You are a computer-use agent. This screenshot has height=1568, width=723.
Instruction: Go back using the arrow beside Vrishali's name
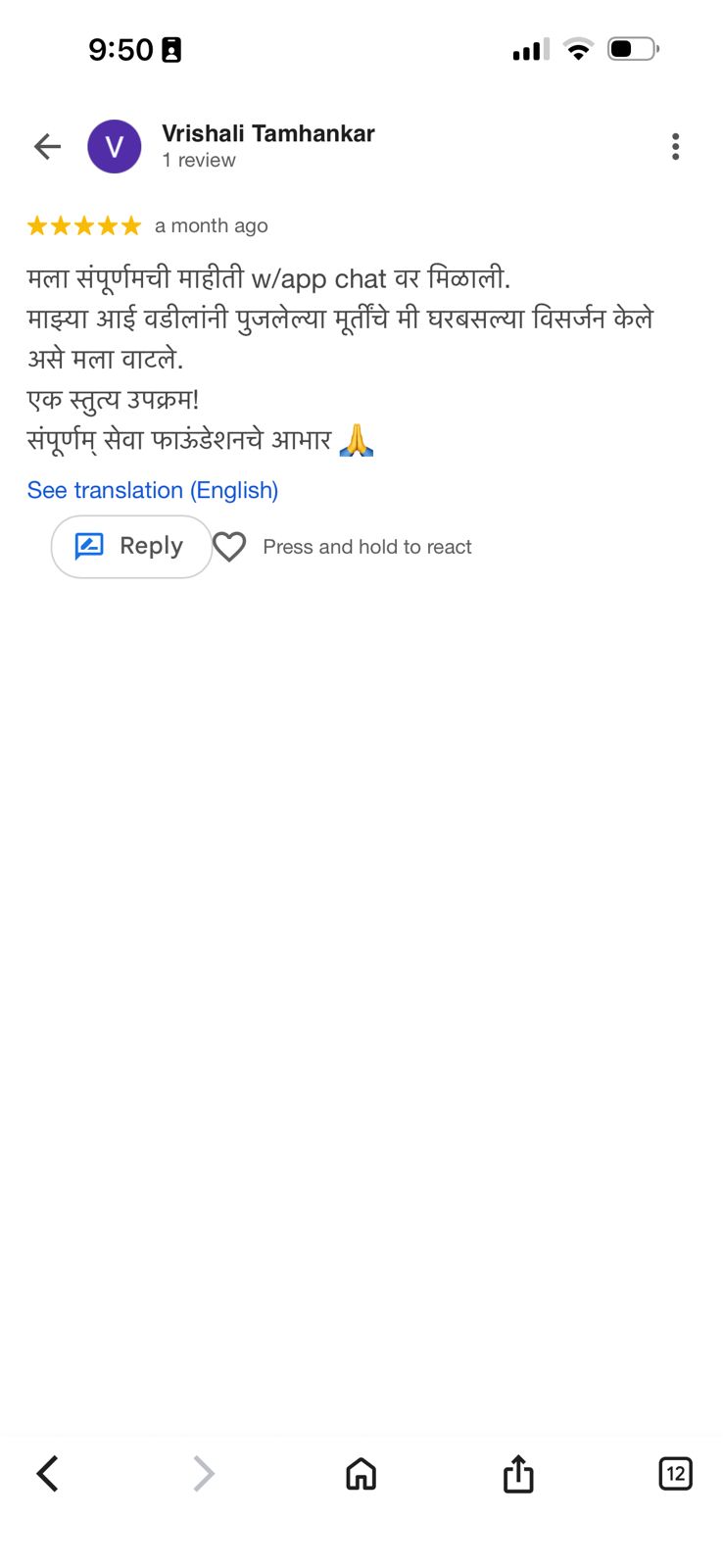click(x=47, y=147)
